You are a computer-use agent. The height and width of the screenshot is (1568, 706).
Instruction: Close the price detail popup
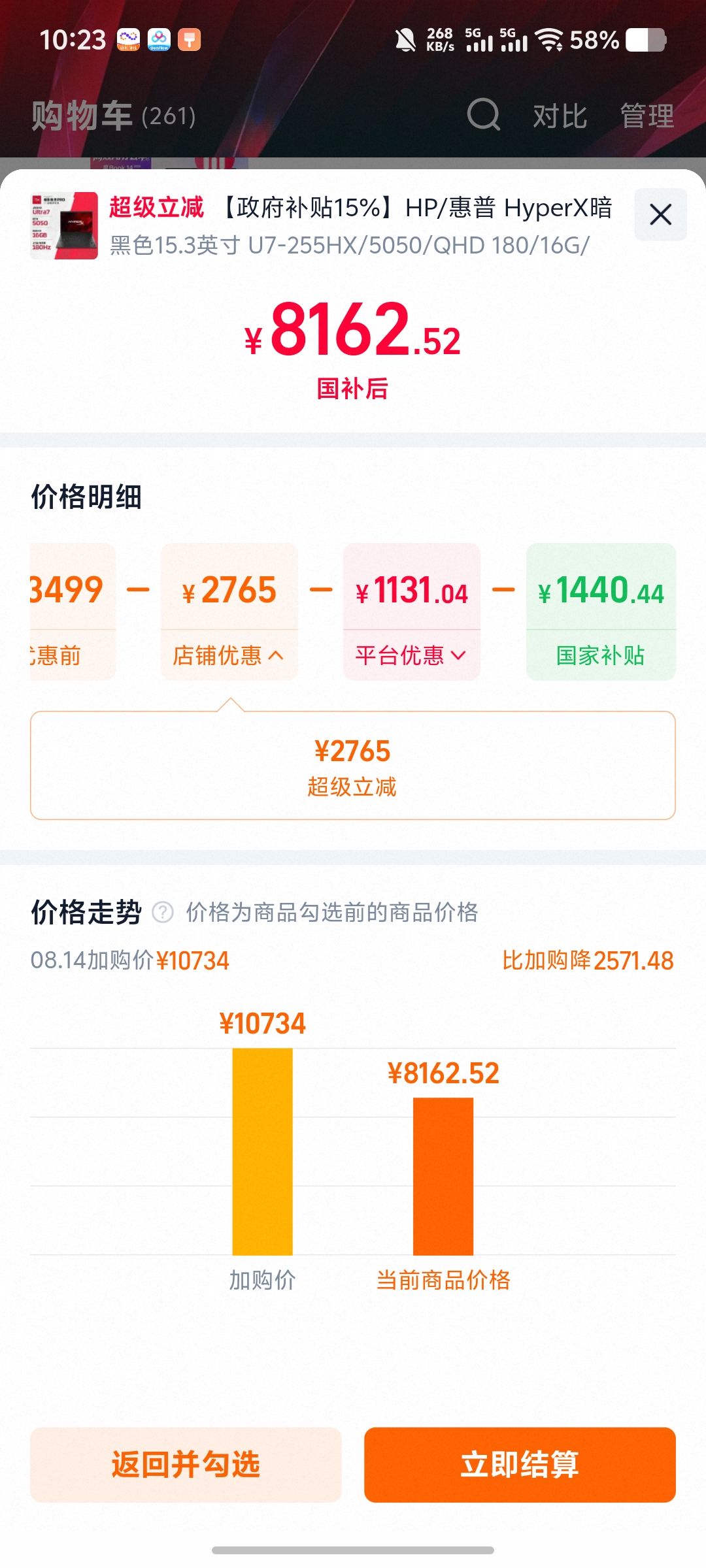660,214
